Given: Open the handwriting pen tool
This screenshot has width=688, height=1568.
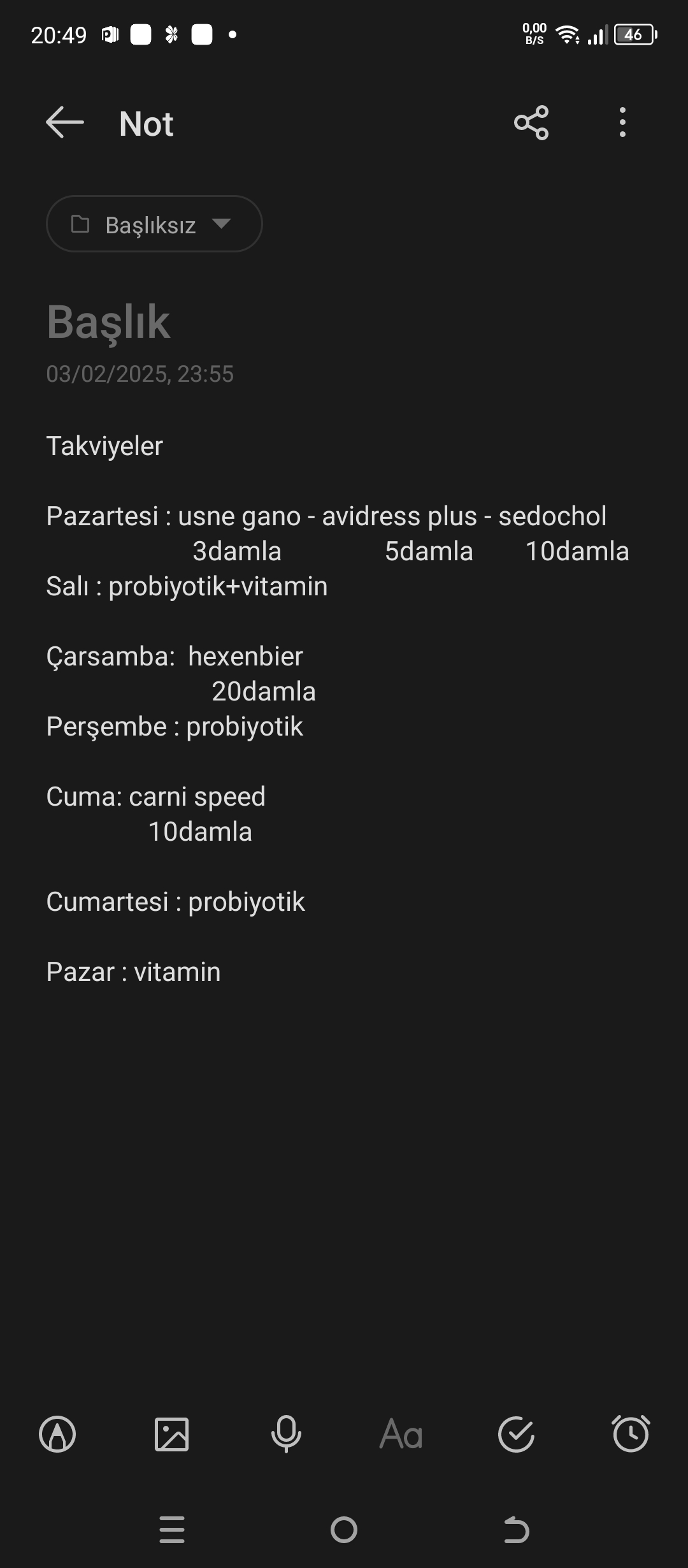Looking at the screenshot, I should (57, 1434).
